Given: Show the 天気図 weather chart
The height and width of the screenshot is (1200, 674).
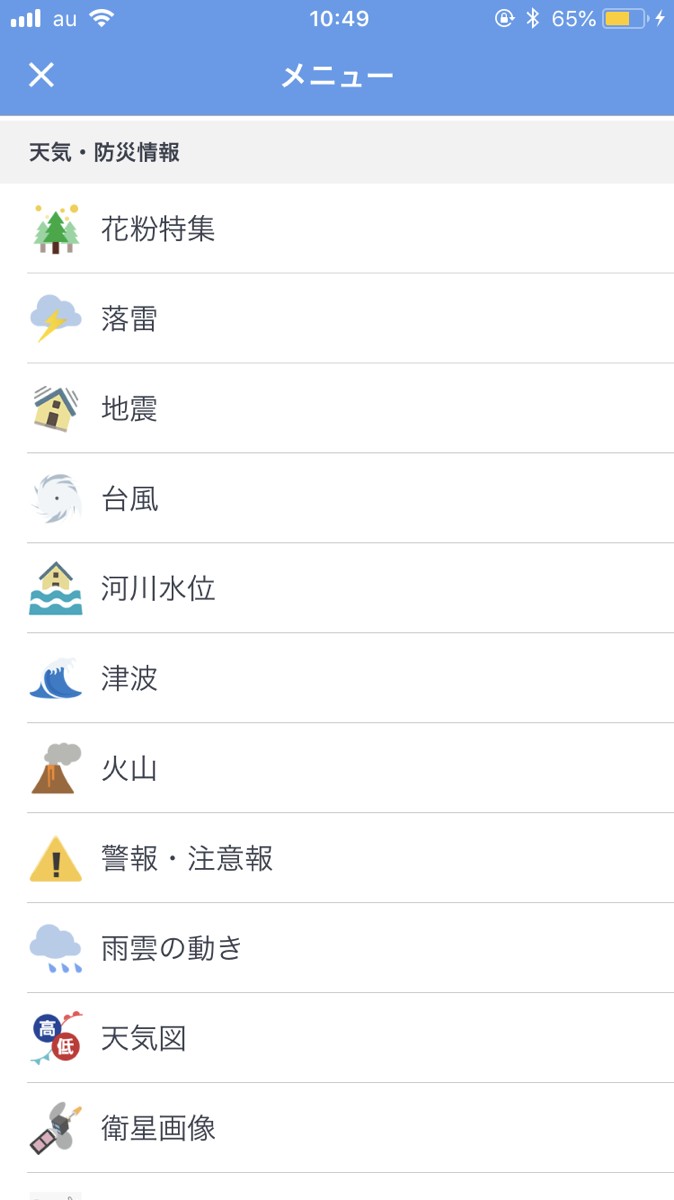Looking at the screenshot, I should point(144,1039).
